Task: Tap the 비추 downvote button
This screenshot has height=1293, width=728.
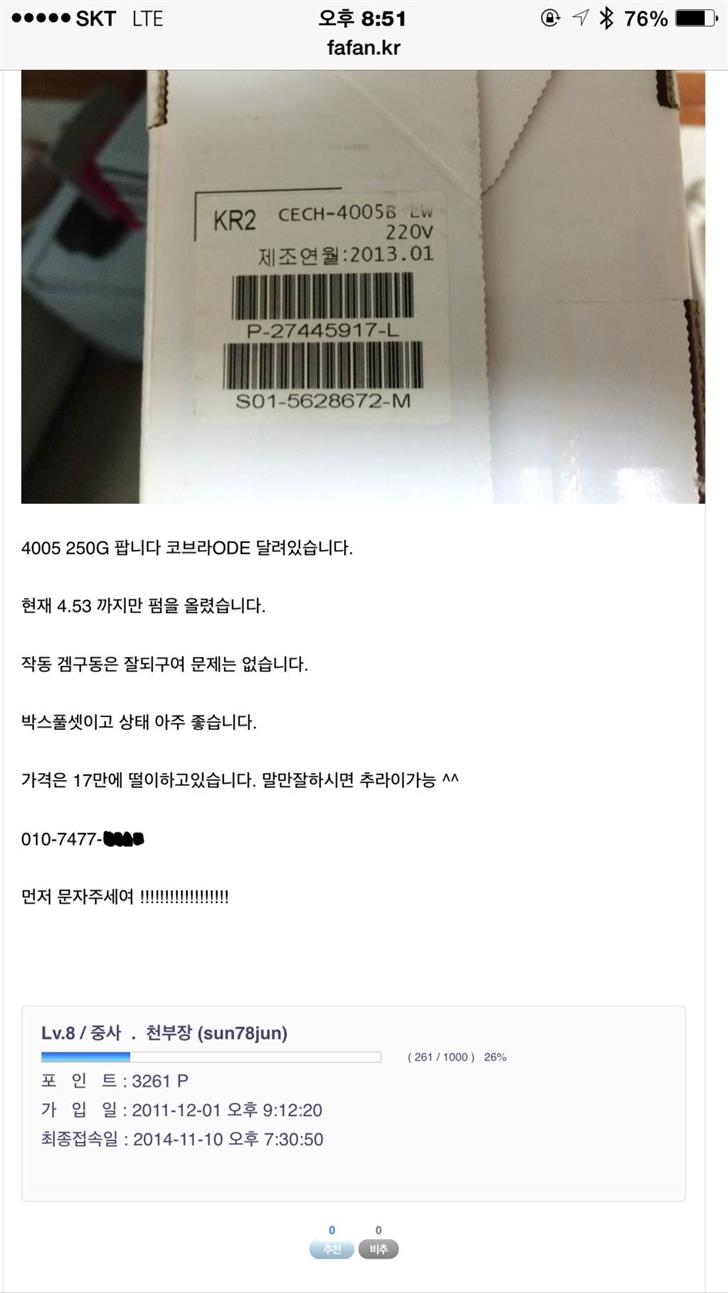Action: tap(378, 1249)
